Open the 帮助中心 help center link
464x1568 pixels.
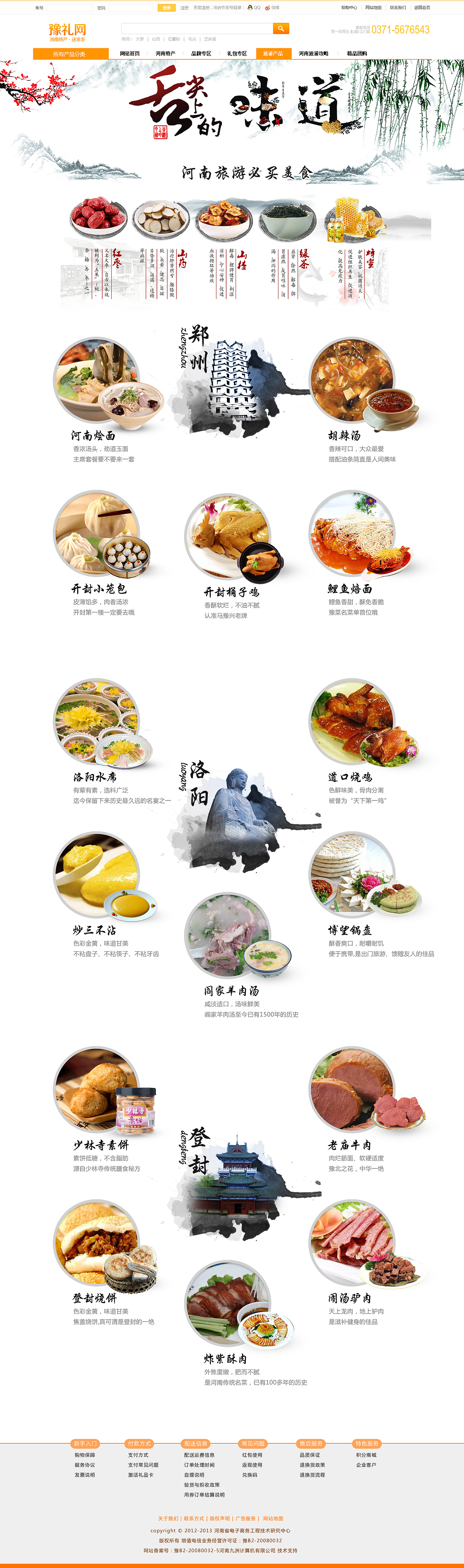[x=349, y=8]
